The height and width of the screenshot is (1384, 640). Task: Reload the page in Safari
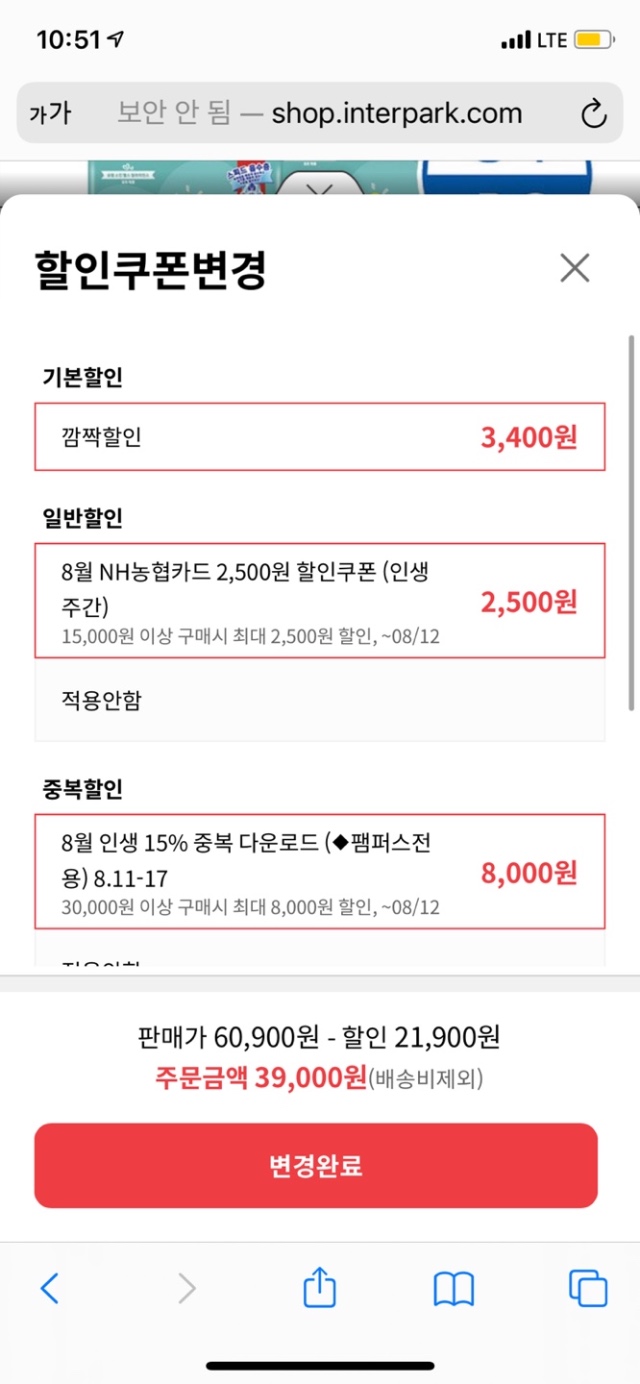tap(594, 114)
